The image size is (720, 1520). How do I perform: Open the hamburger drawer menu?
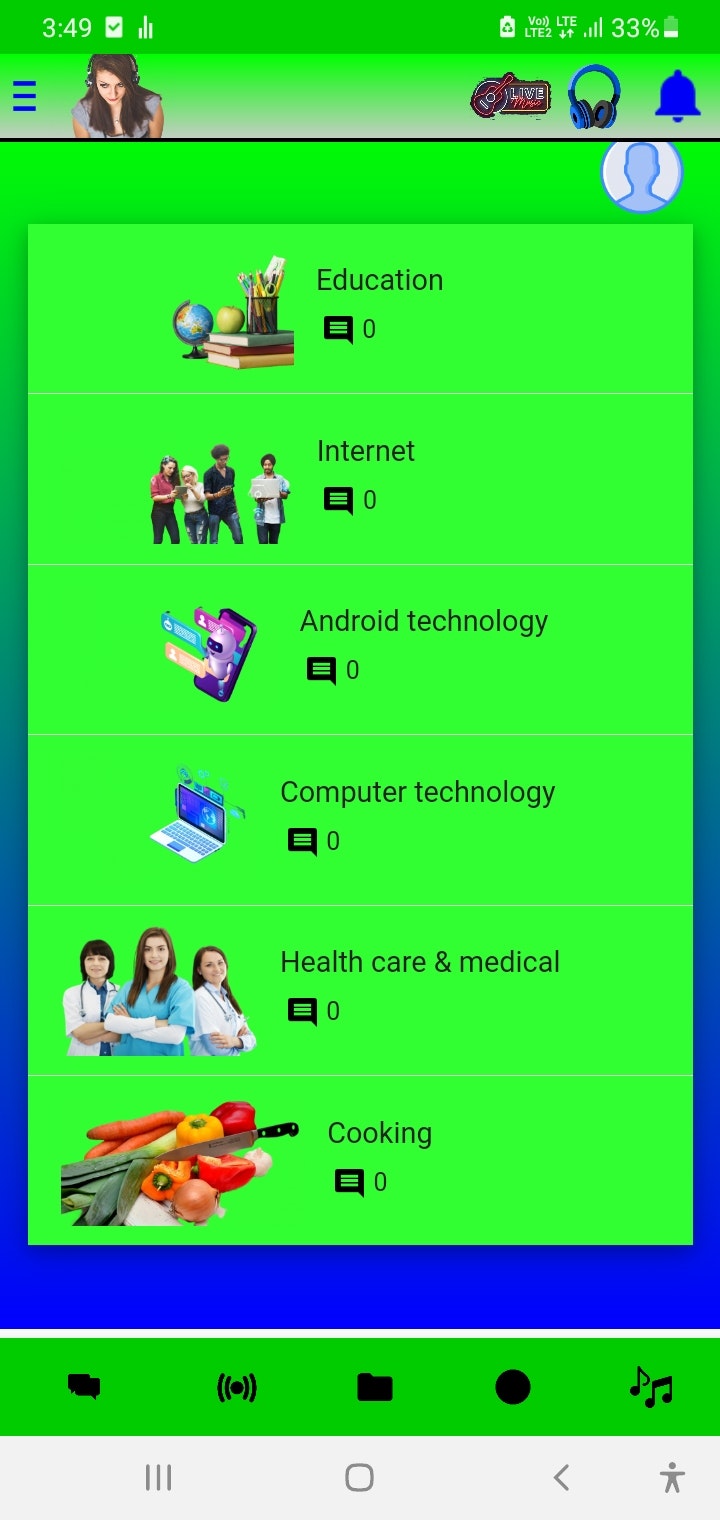(24, 96)
